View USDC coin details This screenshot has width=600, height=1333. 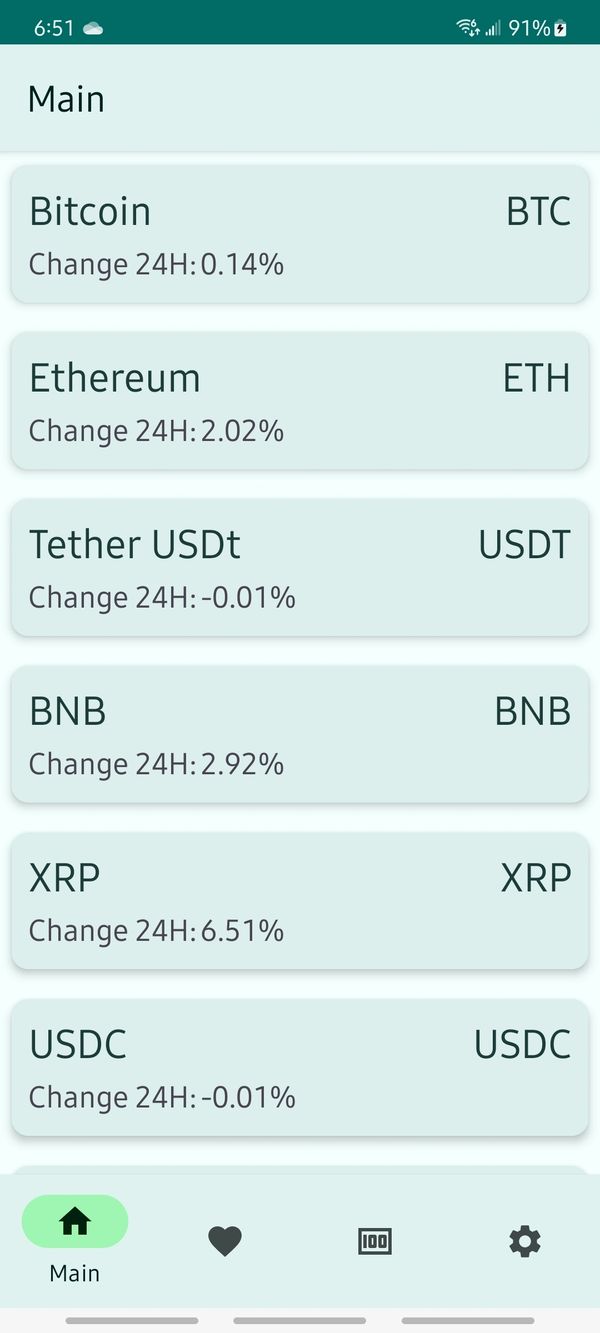click(x=300, y=1067)
